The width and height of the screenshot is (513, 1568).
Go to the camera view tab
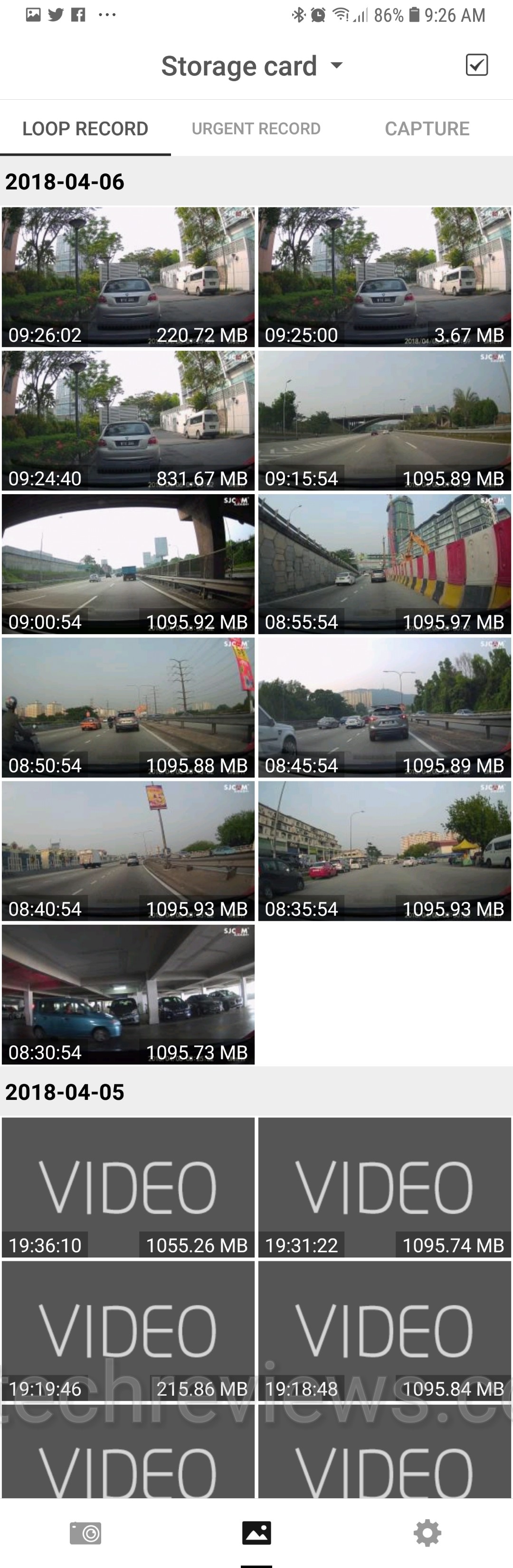tap(85, 1533)
